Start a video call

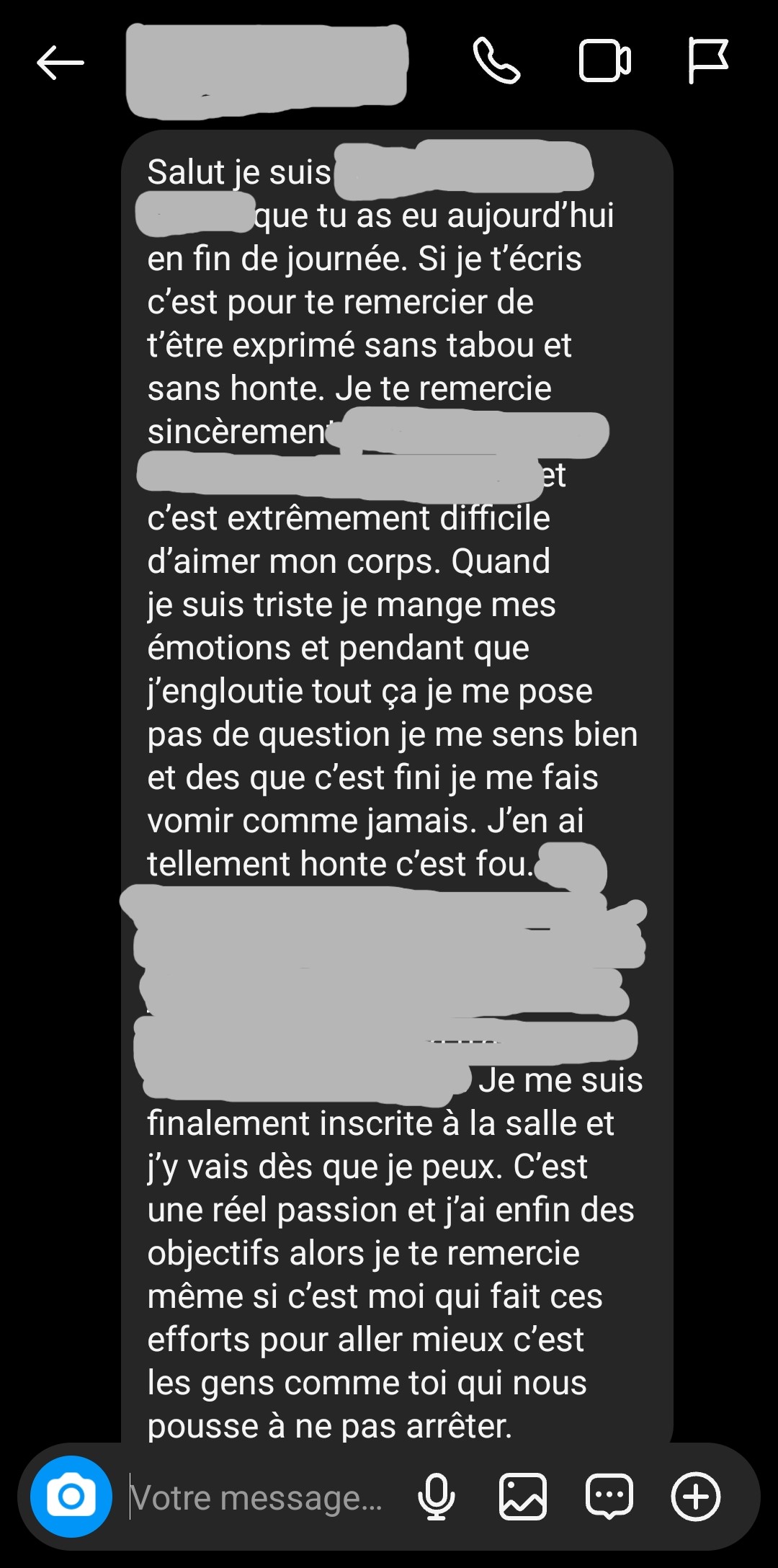click(x=604, y=61)
